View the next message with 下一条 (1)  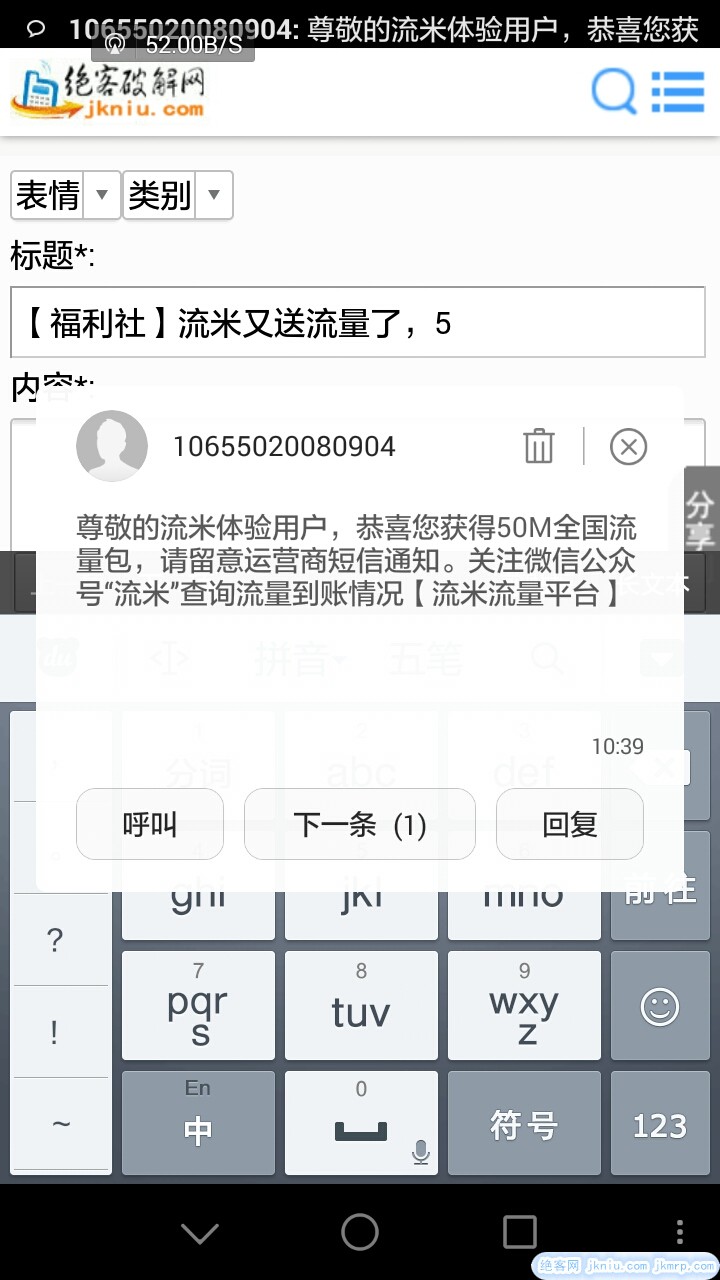[x=360, y=824]
